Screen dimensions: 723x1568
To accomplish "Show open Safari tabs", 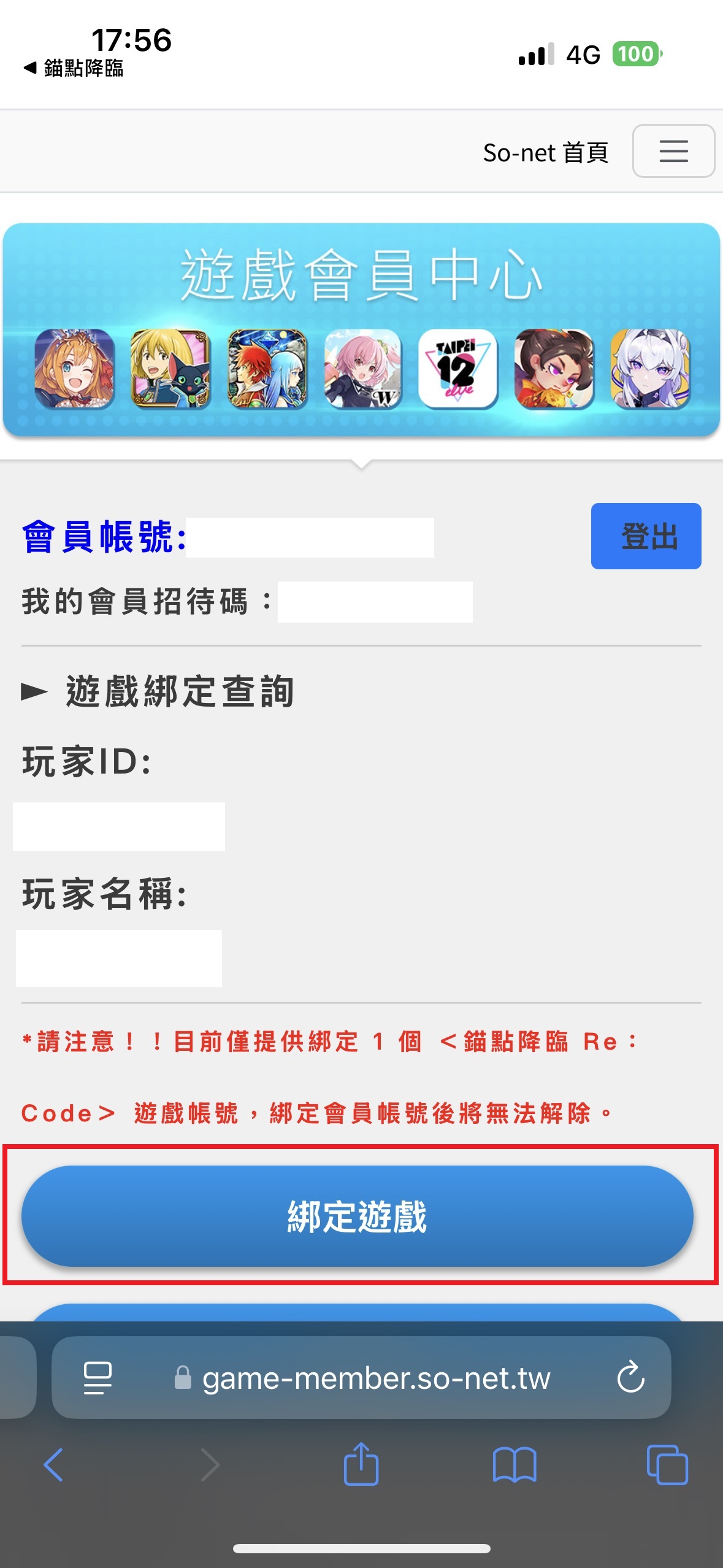I will pos(667,1465).
